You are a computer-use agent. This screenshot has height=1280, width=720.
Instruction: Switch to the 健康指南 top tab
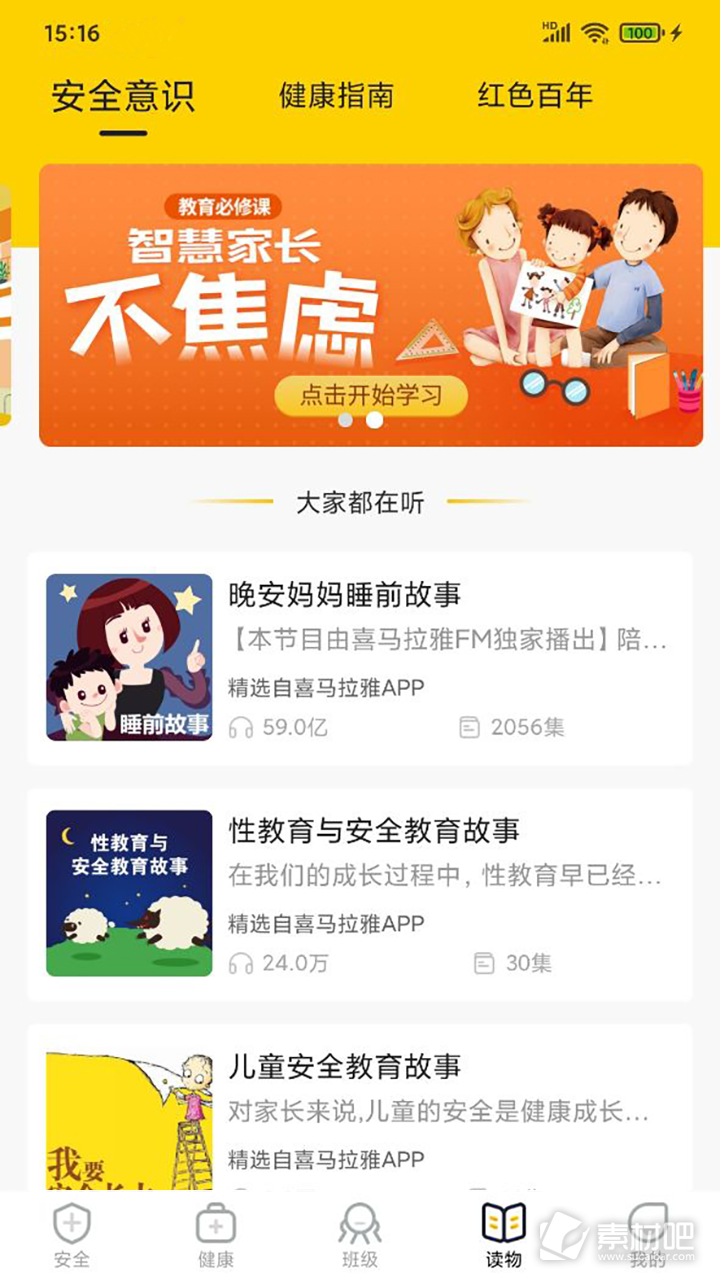coord(336,96)
